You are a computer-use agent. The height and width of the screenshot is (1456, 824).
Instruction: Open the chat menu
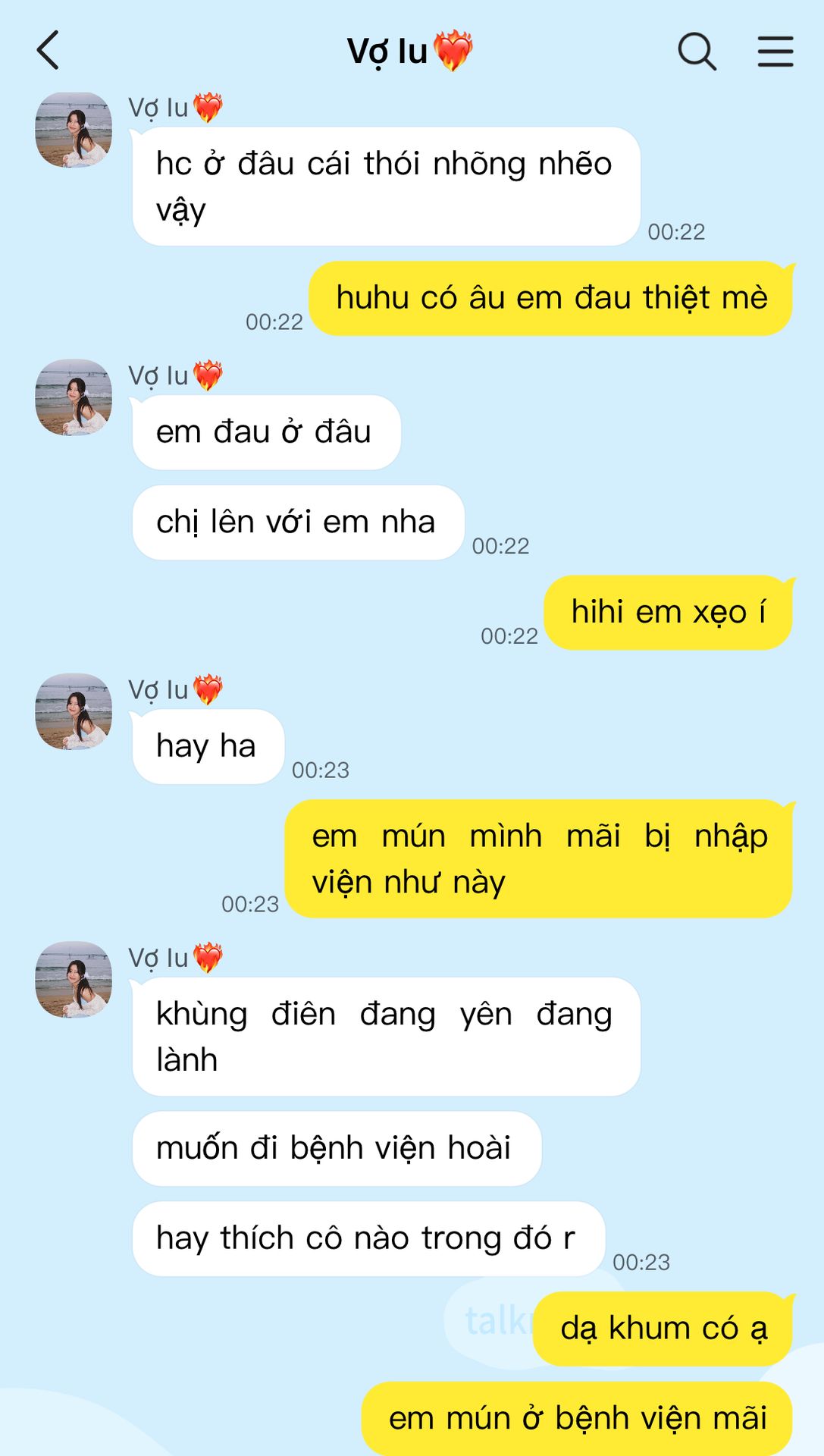(x=775, y=52)
